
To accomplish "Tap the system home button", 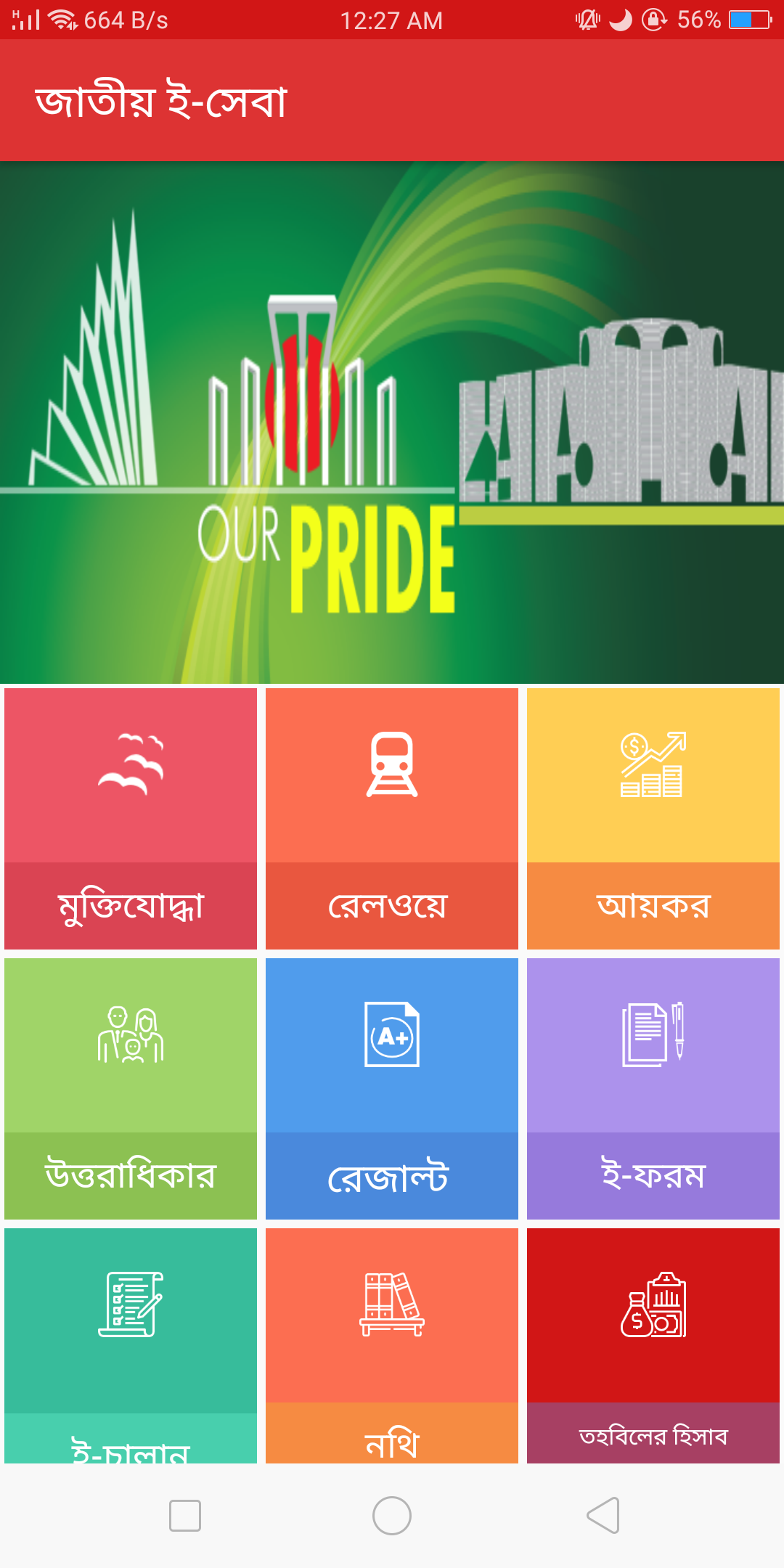I will coord(392,1516).
